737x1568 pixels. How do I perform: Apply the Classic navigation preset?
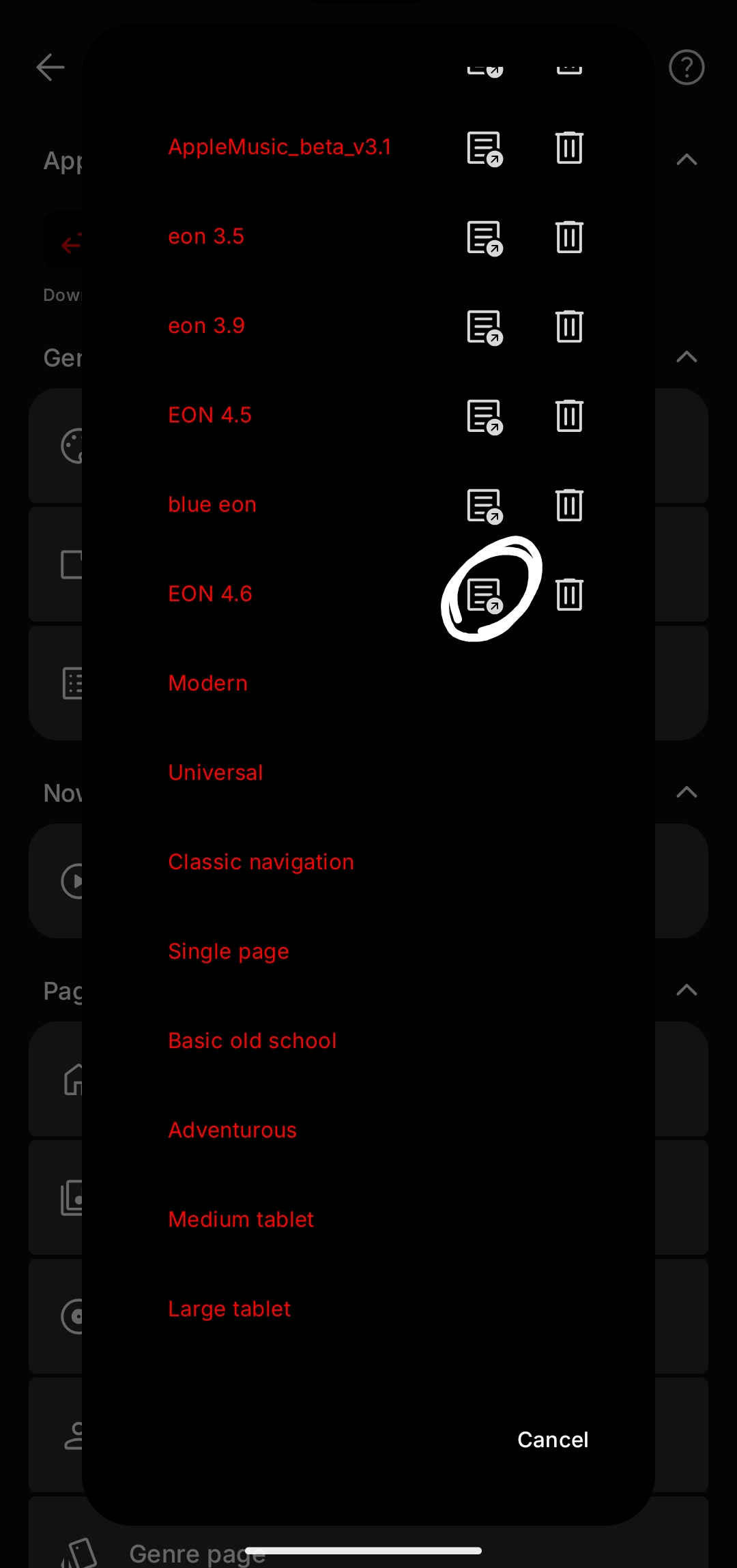point(261,862)
